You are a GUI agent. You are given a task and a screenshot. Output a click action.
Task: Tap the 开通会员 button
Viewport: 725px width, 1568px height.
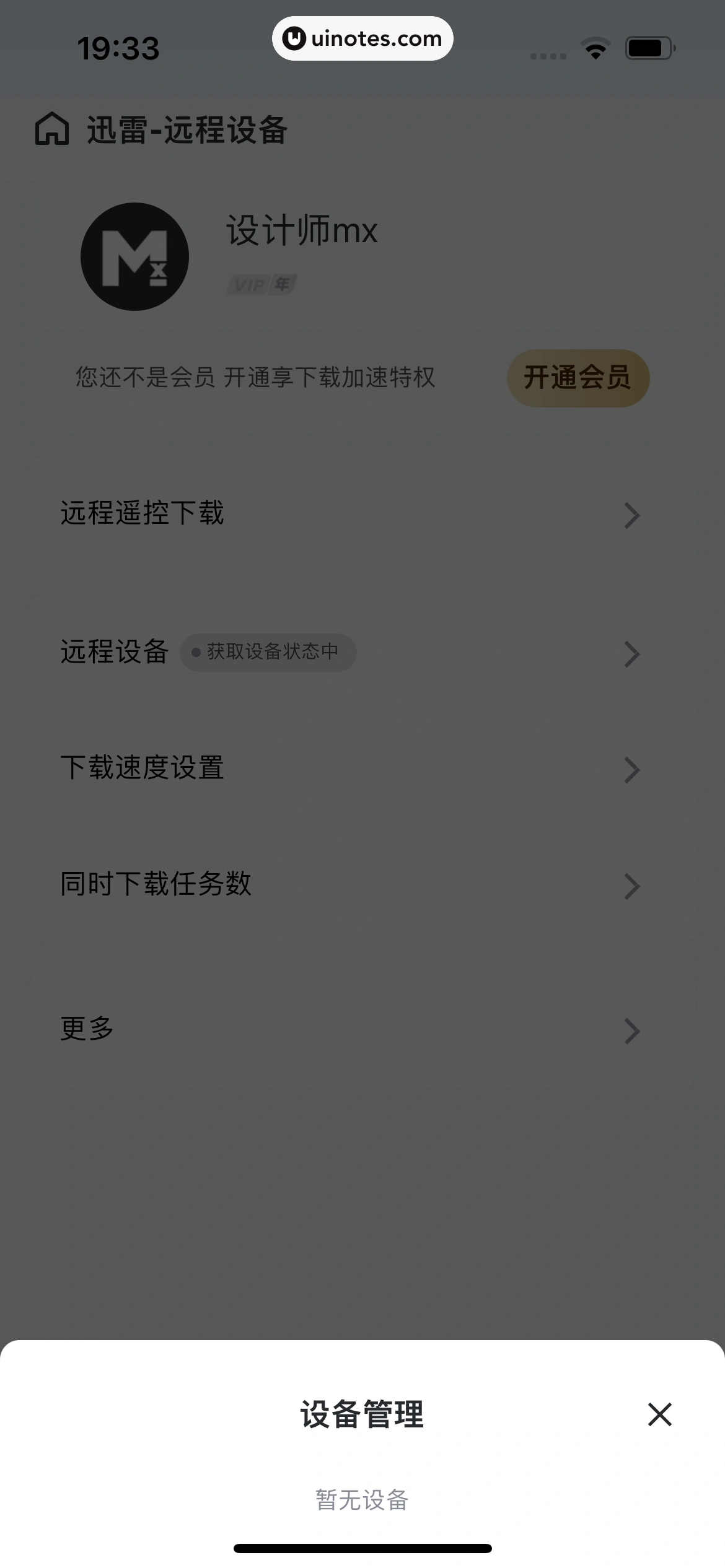coord(578,378)
